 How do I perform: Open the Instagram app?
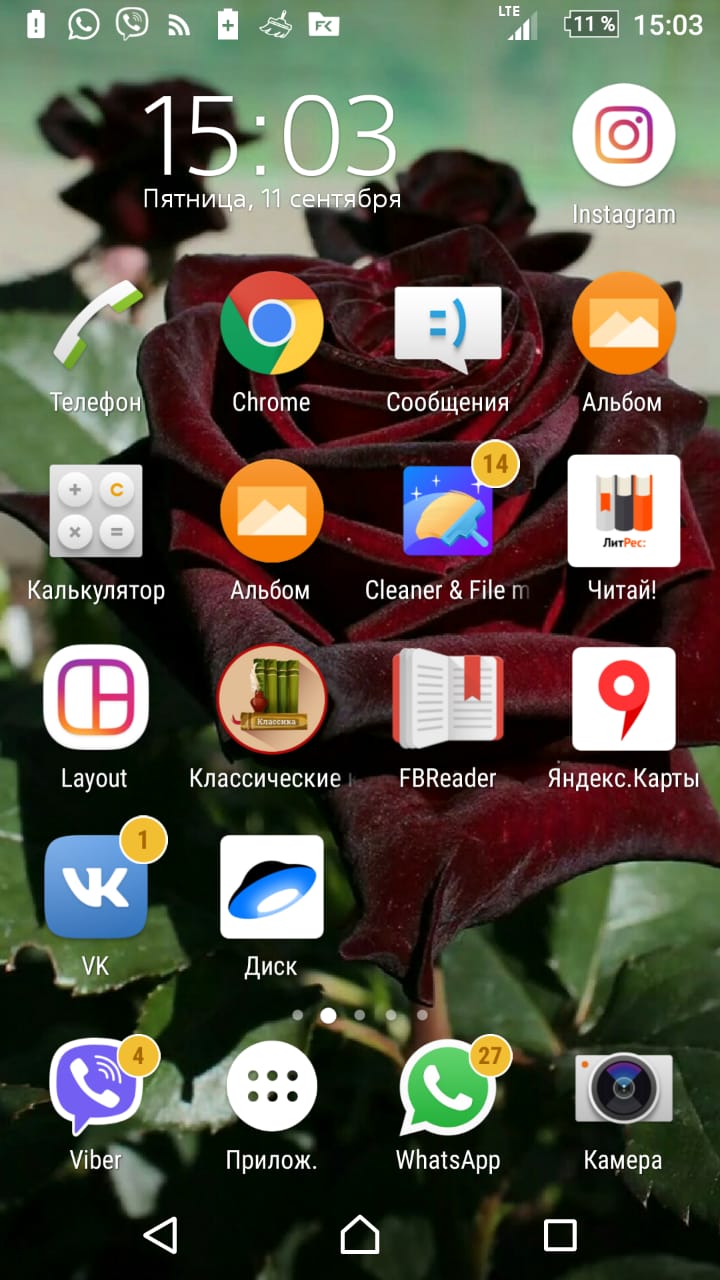tap(624, 135)
